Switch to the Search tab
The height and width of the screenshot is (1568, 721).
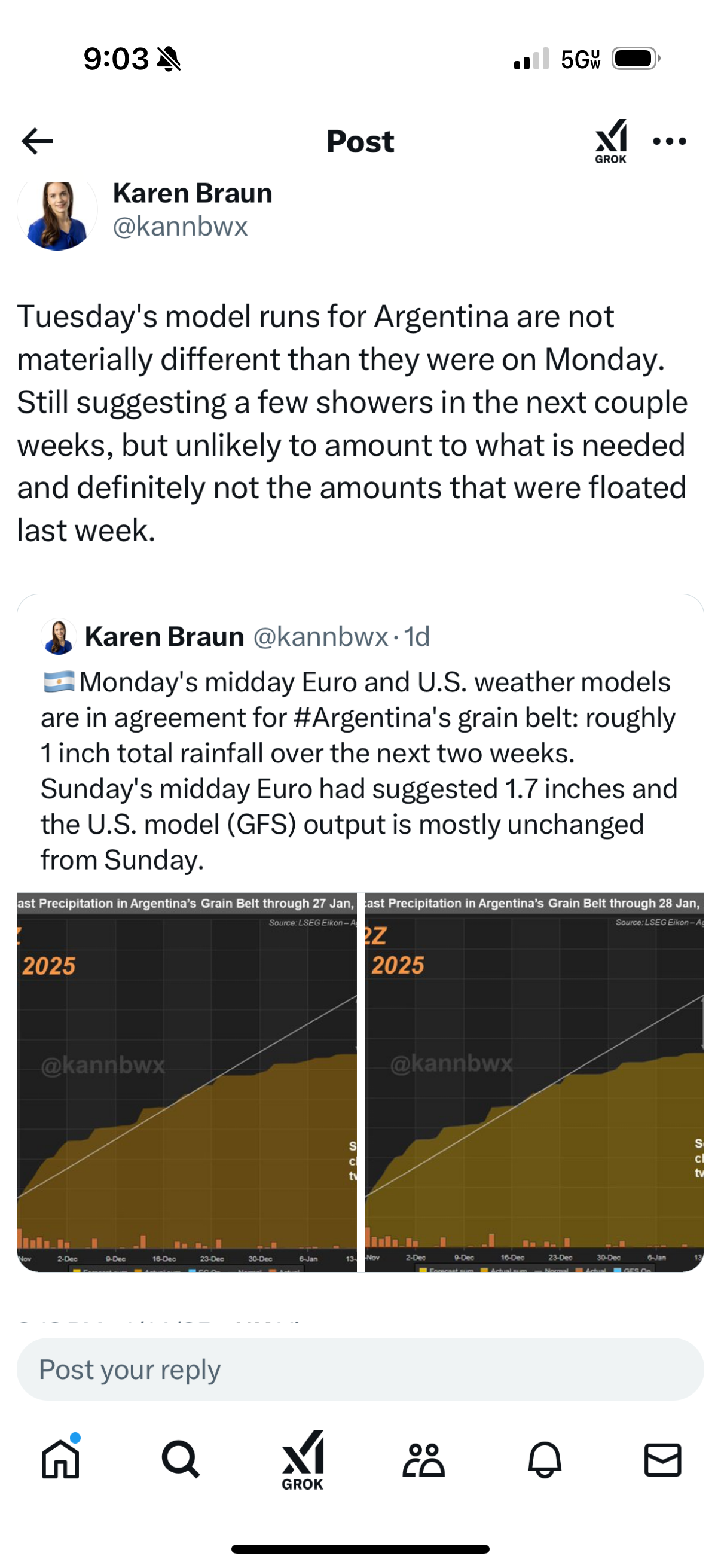click(181, 1459)
